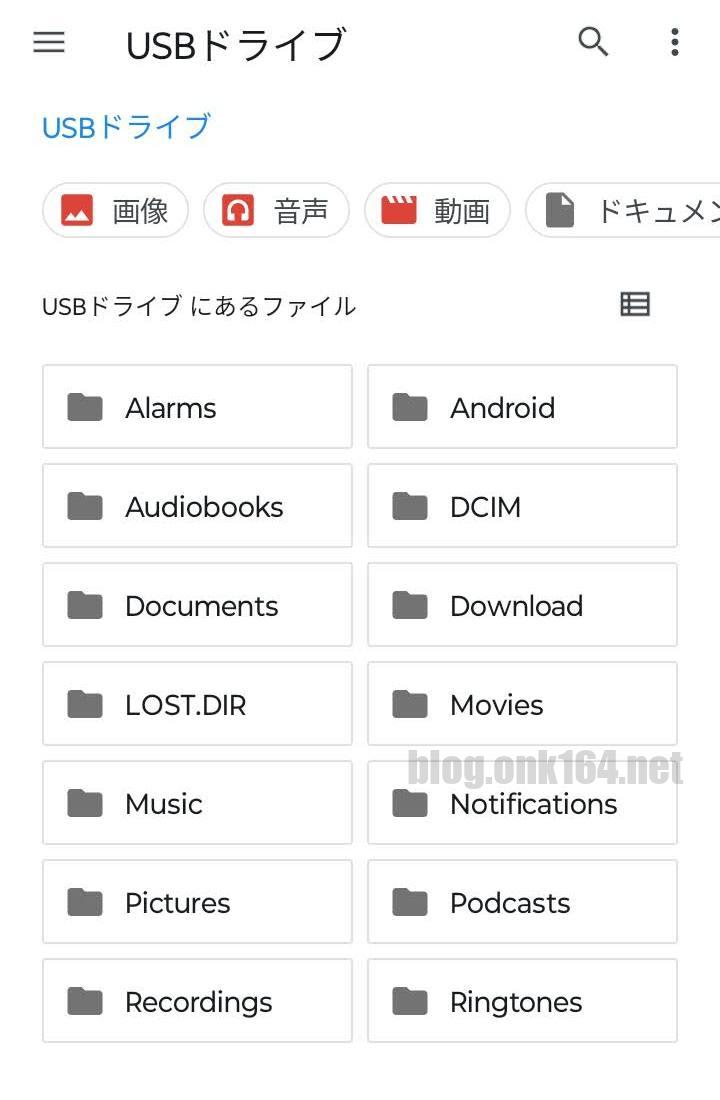Open the Pictures folder
The width and height of the screenshot is (720, 1100).
tap(197, 902)
